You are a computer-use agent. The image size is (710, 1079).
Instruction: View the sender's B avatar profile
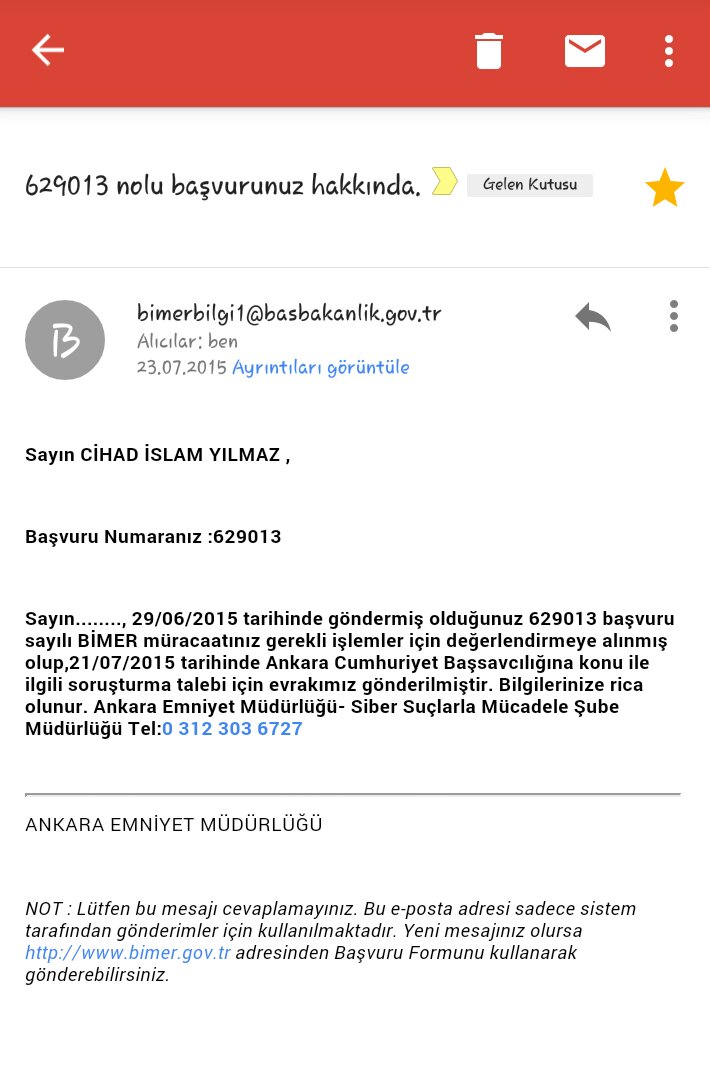(65, 340)
